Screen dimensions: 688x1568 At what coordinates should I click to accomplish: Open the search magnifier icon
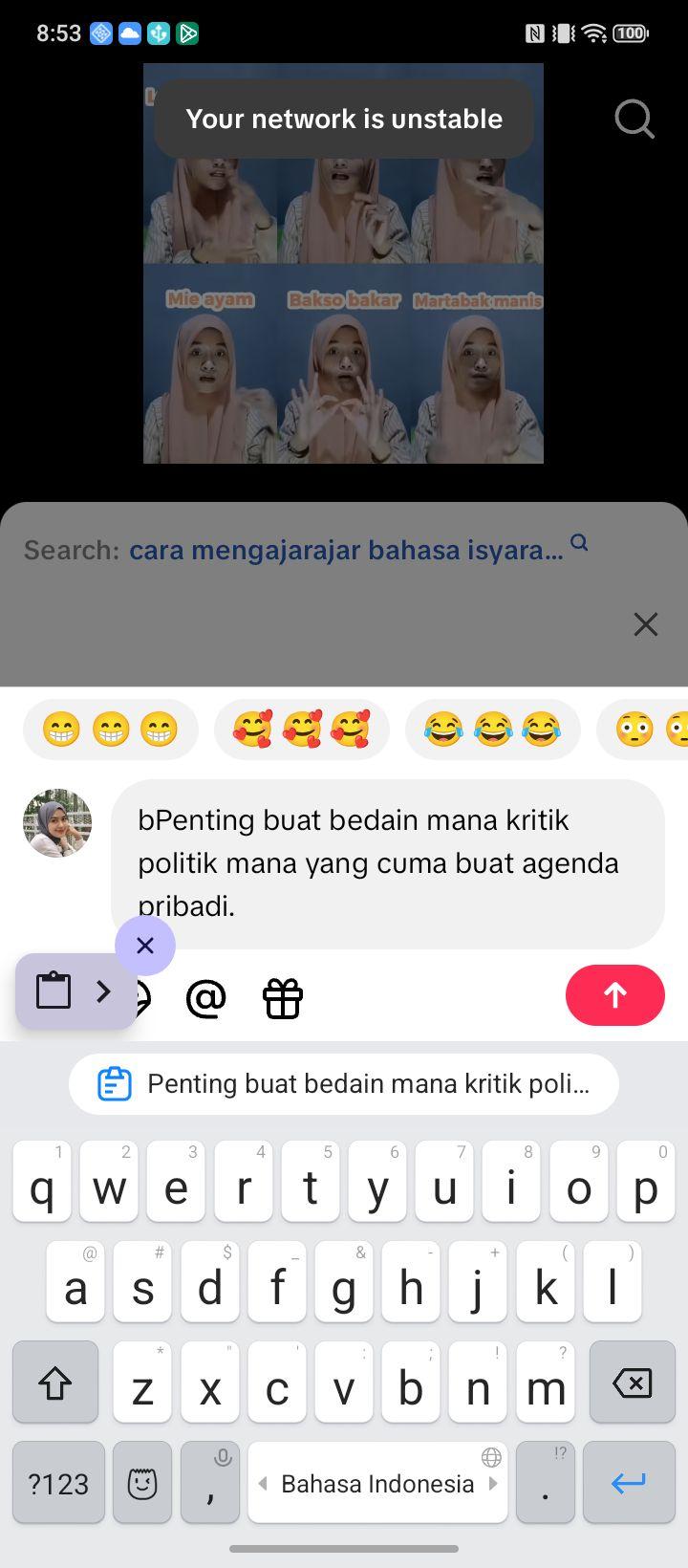click(634, 120)
